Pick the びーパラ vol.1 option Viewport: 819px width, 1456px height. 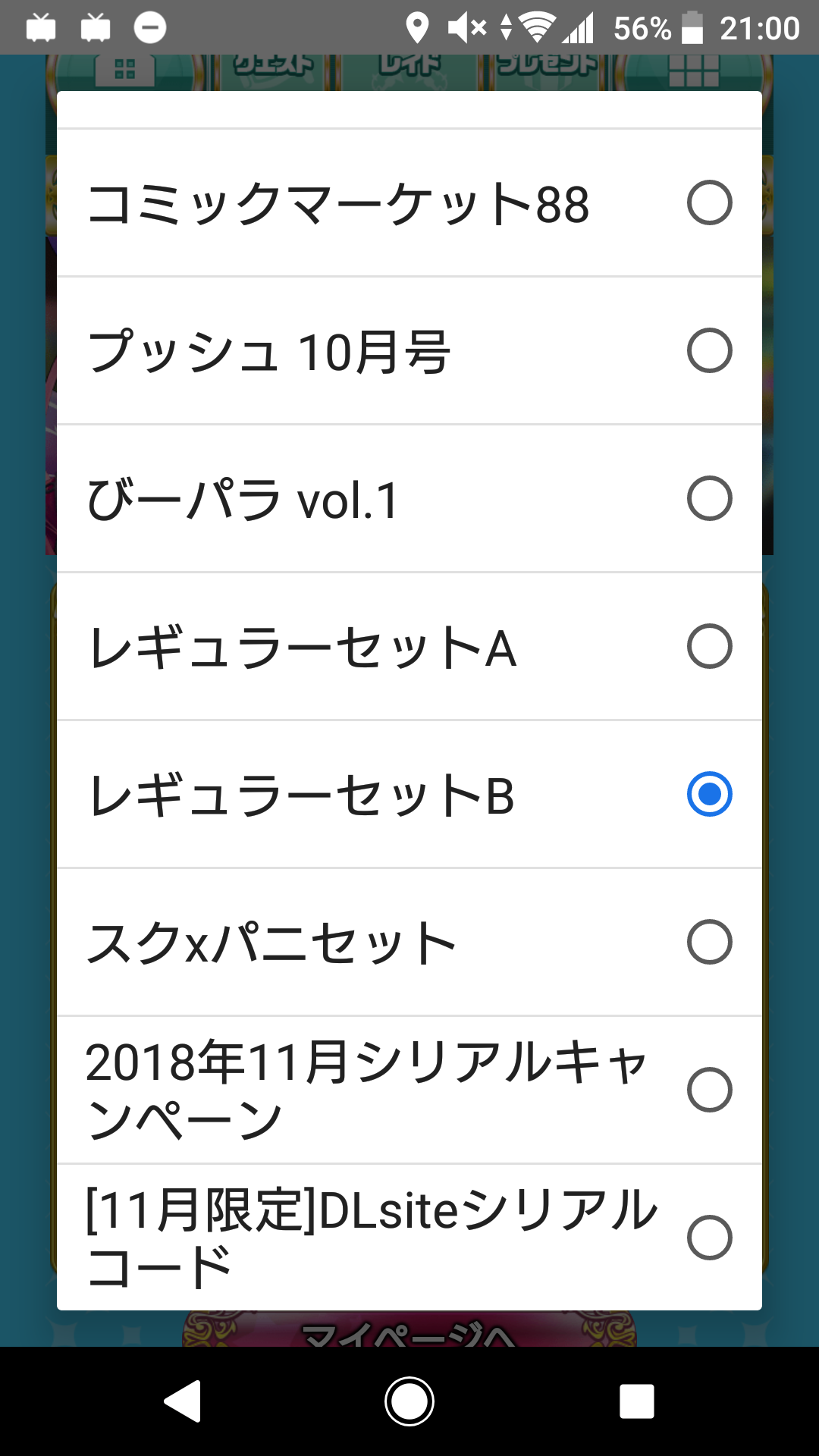tap(409, 499)
